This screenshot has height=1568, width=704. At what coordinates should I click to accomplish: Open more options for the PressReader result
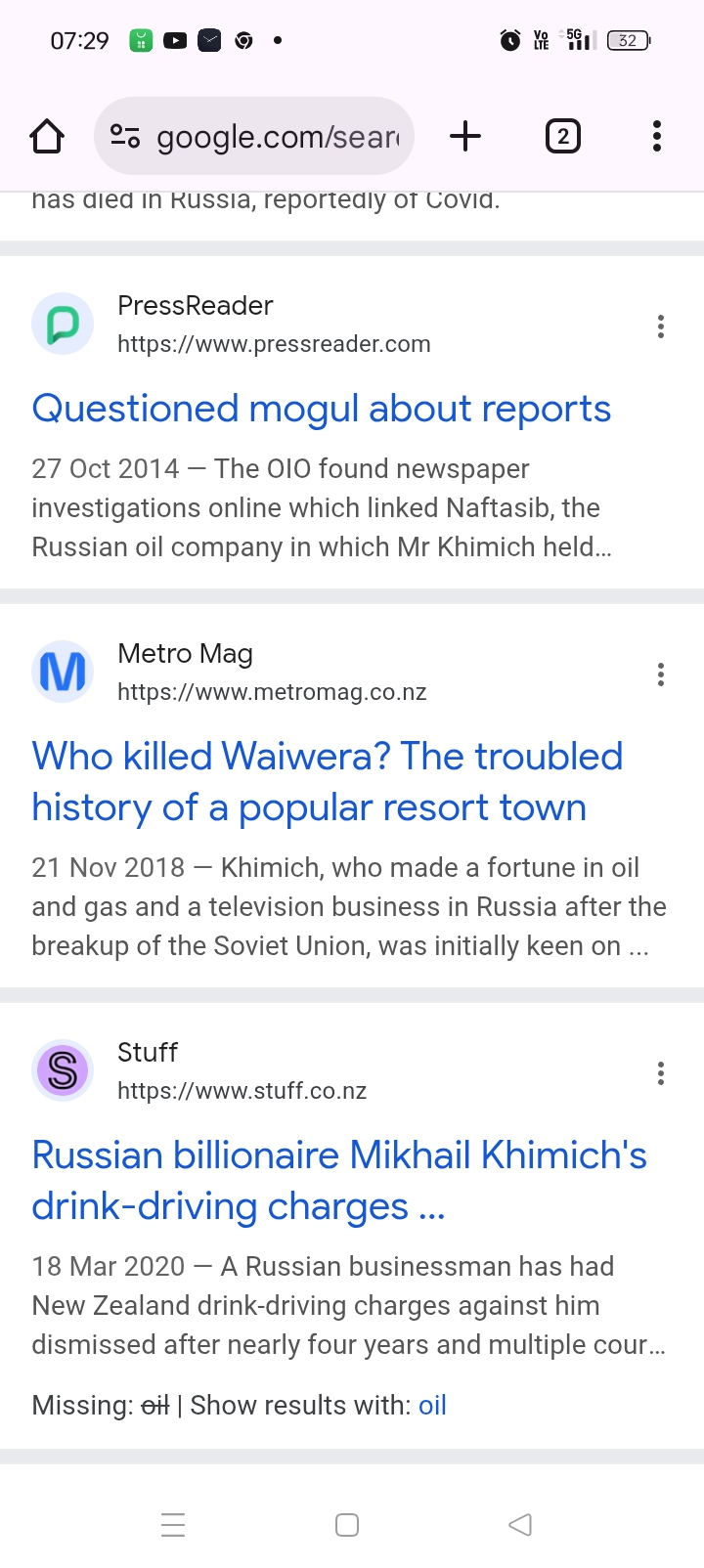(x=661, y=327)
